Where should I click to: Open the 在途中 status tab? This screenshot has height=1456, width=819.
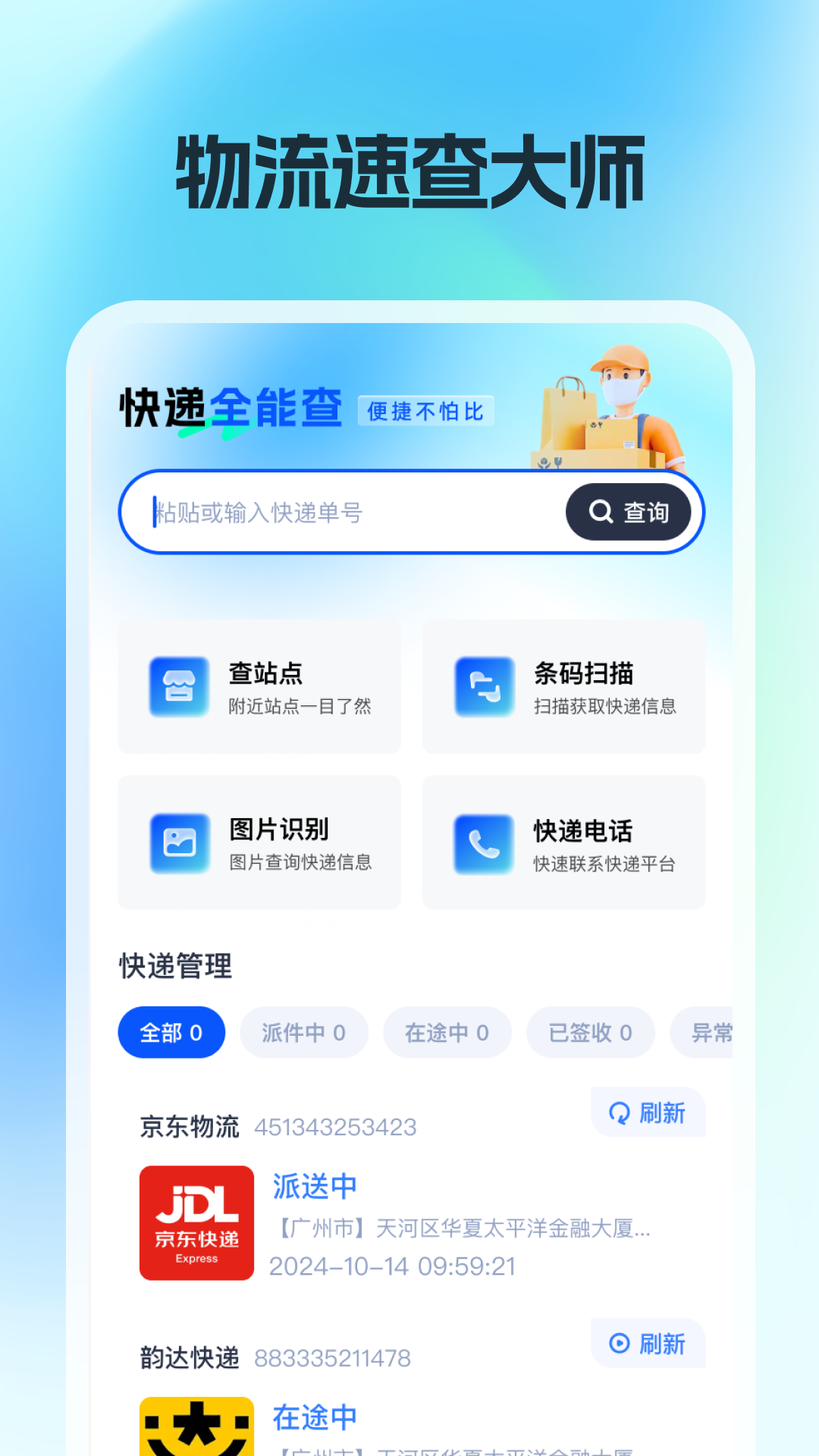tap(447, 1032)
